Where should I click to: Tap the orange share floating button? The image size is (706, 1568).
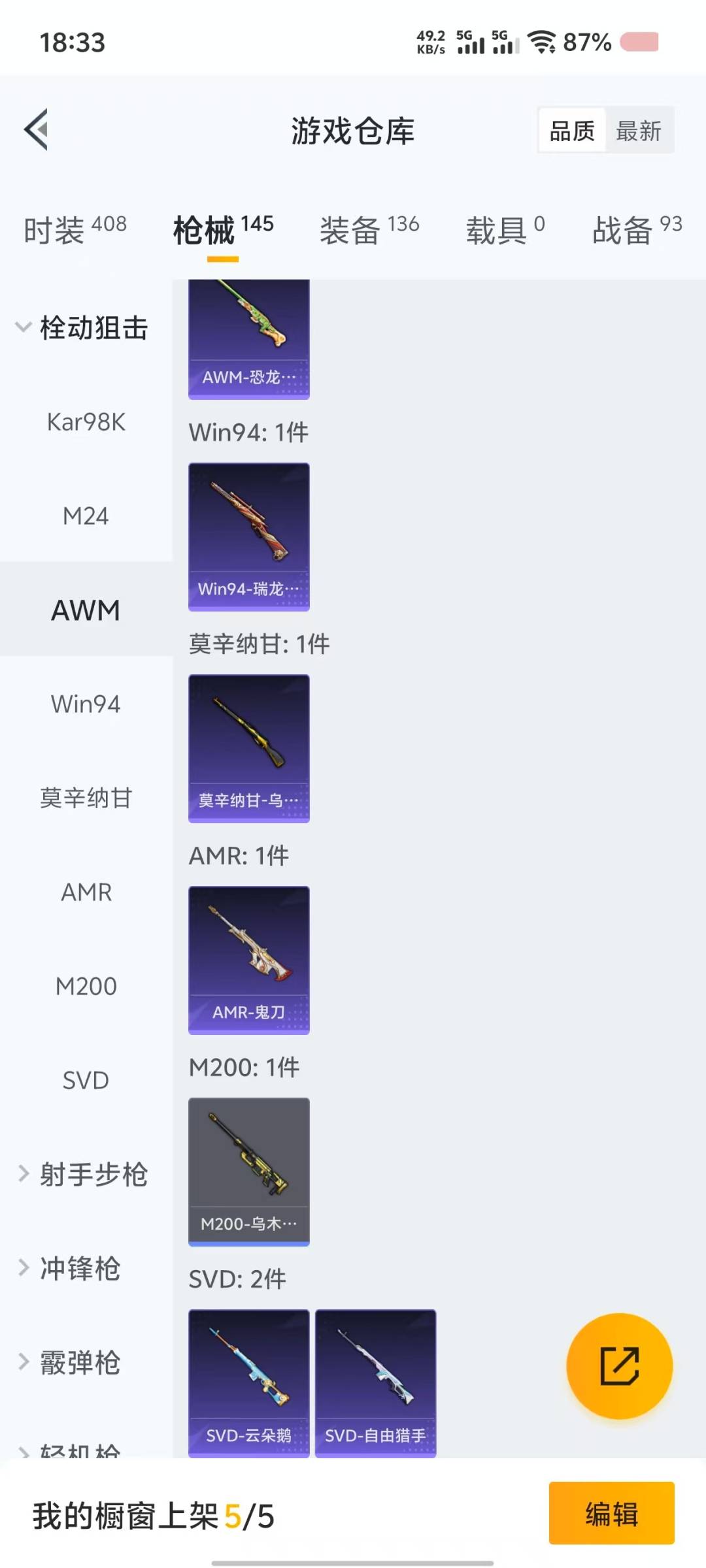coord(619,1365)
